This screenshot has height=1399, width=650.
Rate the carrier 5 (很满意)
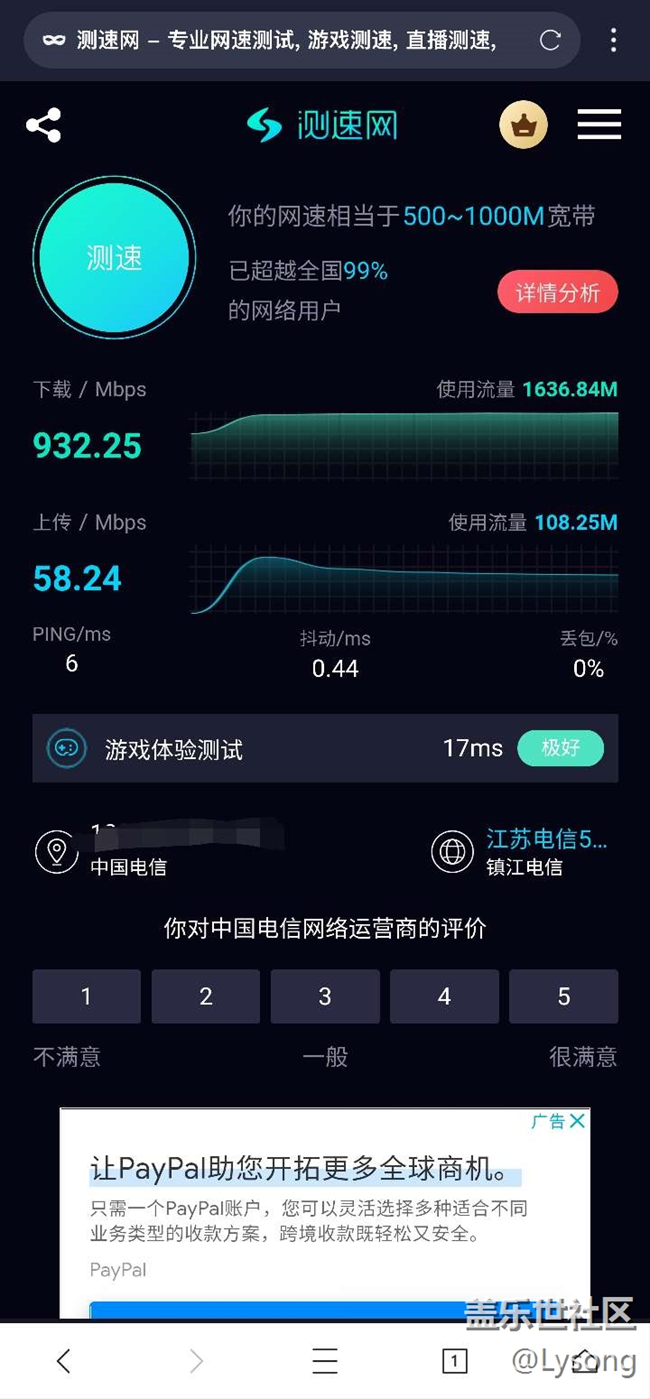(x=563, y=996)
